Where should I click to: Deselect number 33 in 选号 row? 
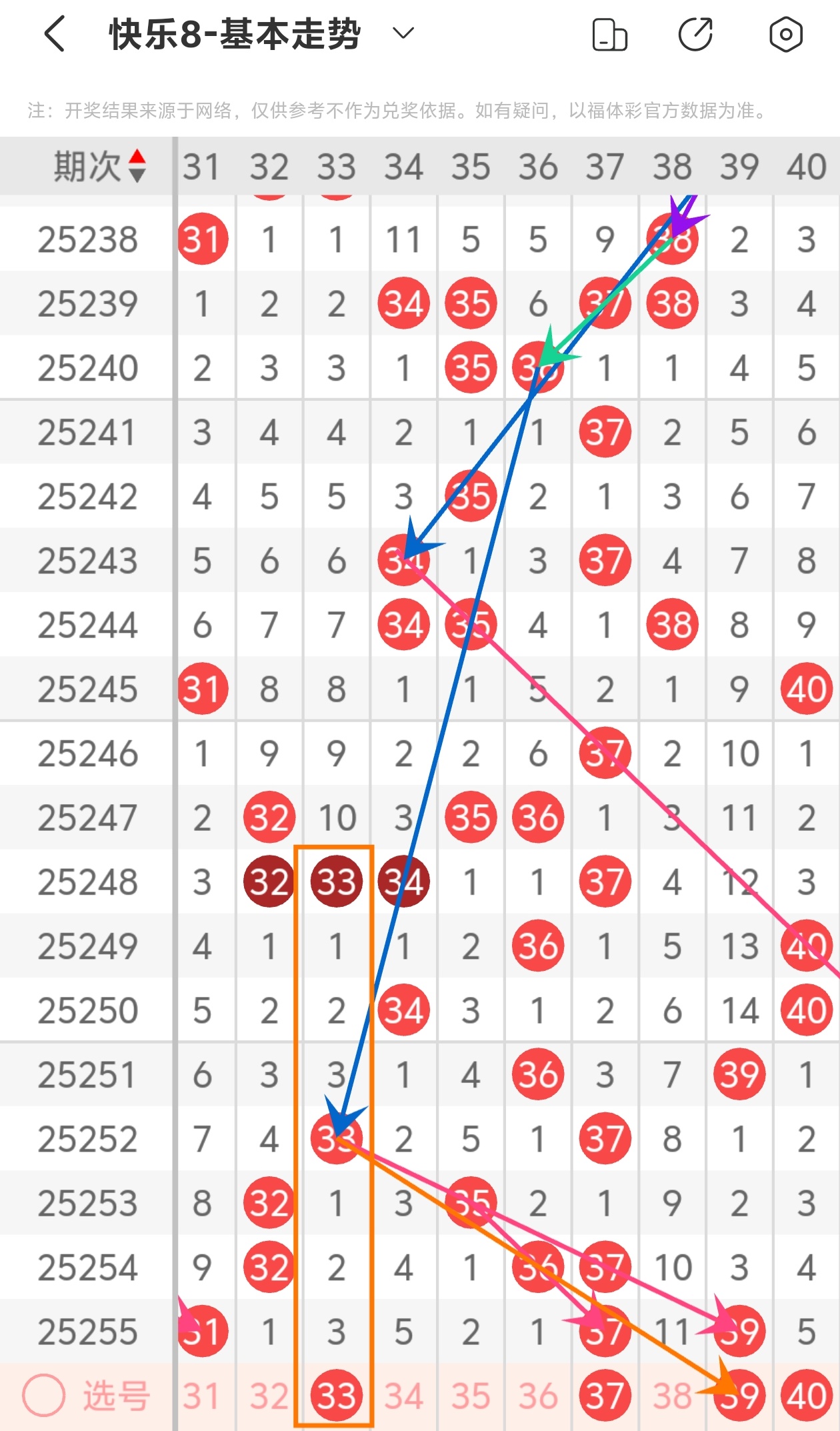[337, 1395]
